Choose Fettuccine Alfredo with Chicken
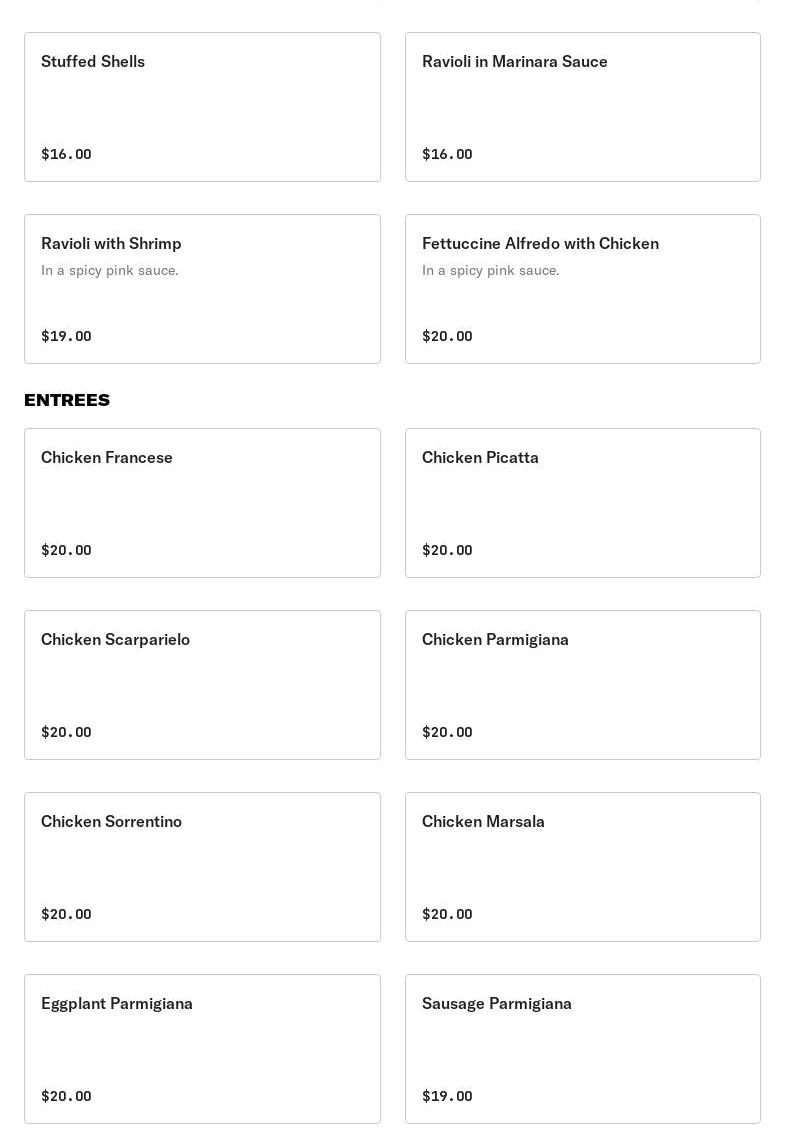The width and height of the screenshot is (785, 1133). point(582,289)
